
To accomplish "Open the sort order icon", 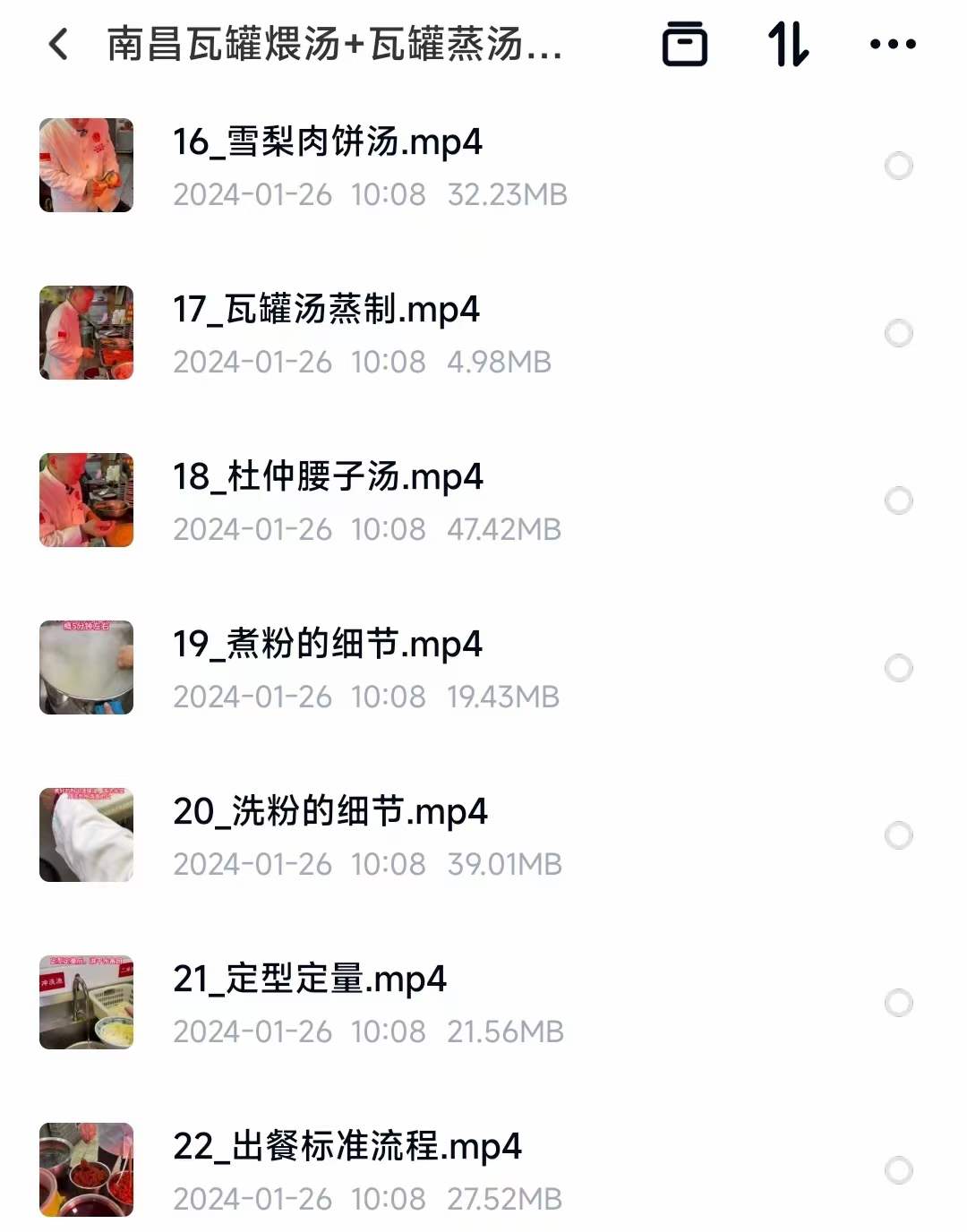I will pos(789,44).
